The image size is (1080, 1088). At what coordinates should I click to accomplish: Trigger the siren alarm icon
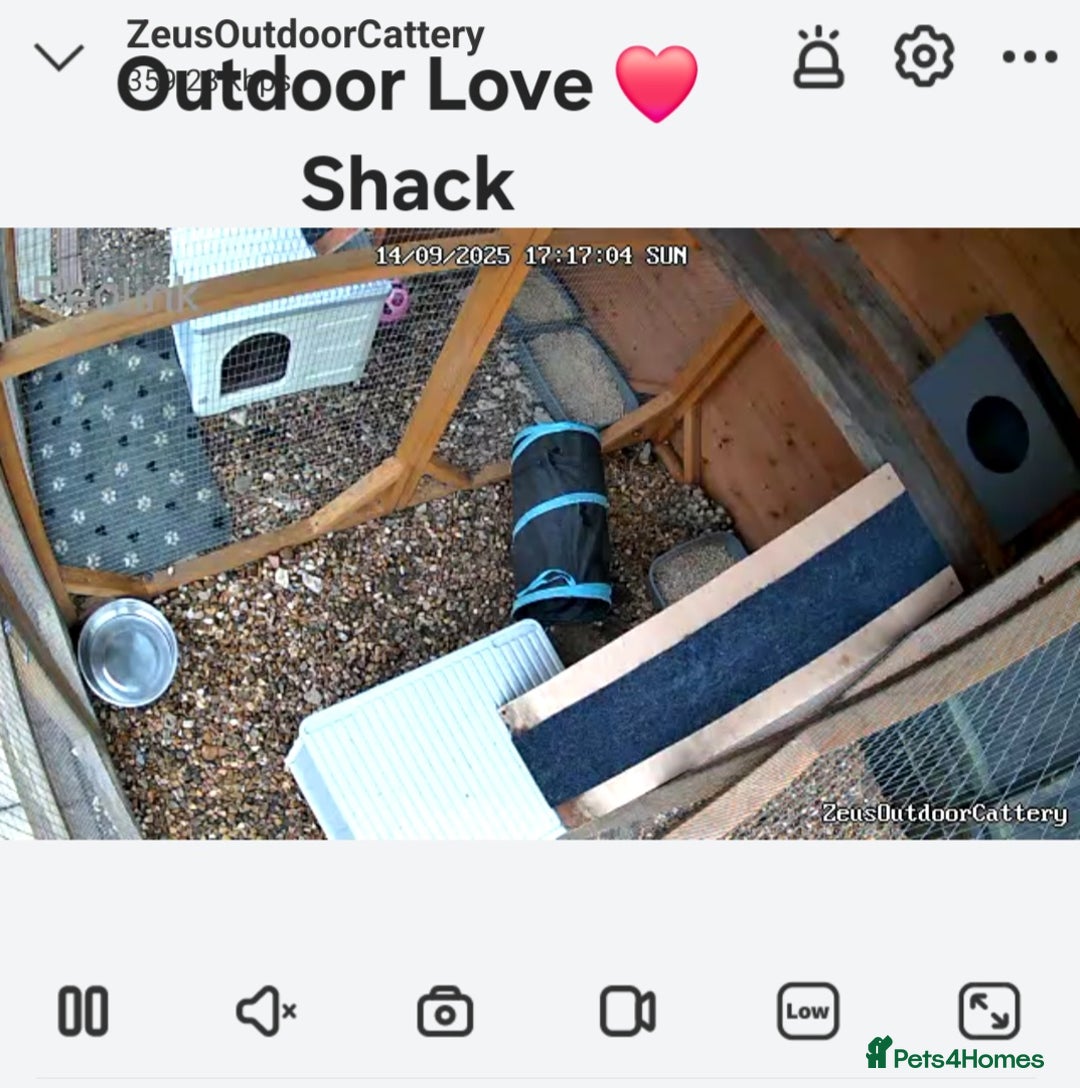click(819, 58)
